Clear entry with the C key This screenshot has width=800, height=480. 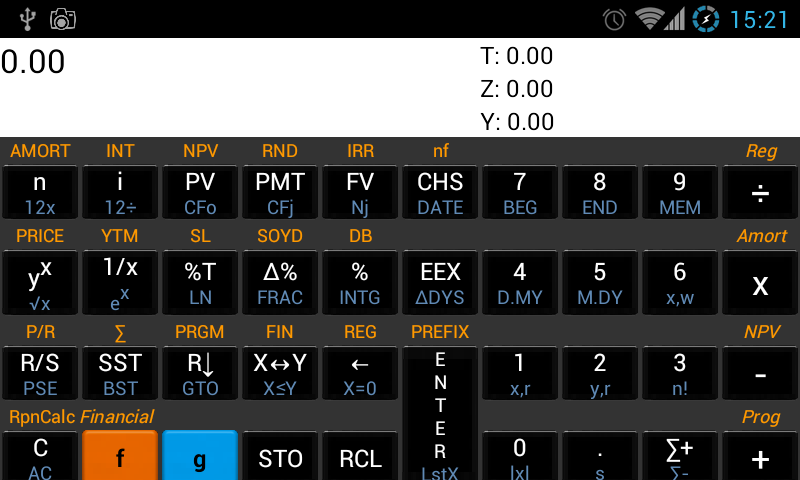click(40, 456)
